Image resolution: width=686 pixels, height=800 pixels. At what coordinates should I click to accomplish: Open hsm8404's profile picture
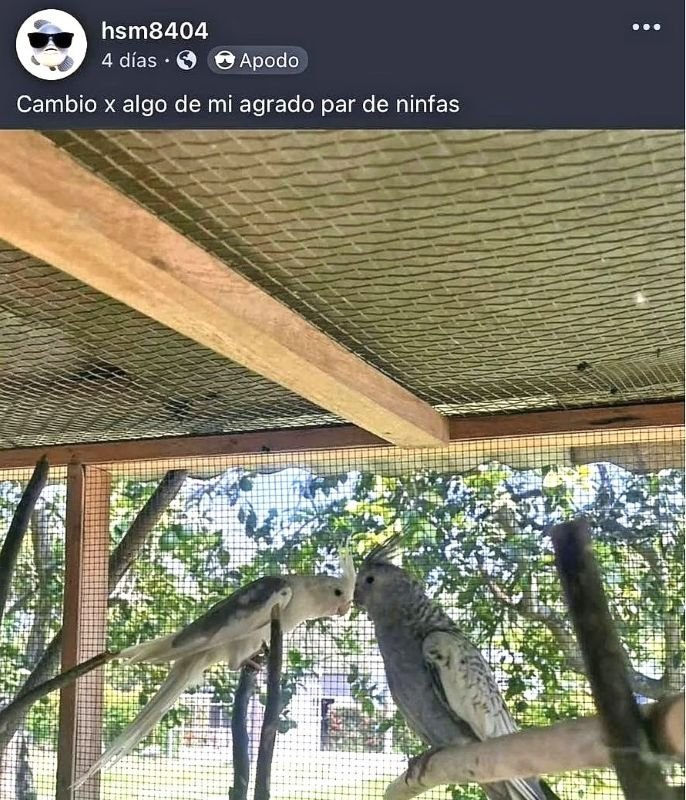coord(51,45)
